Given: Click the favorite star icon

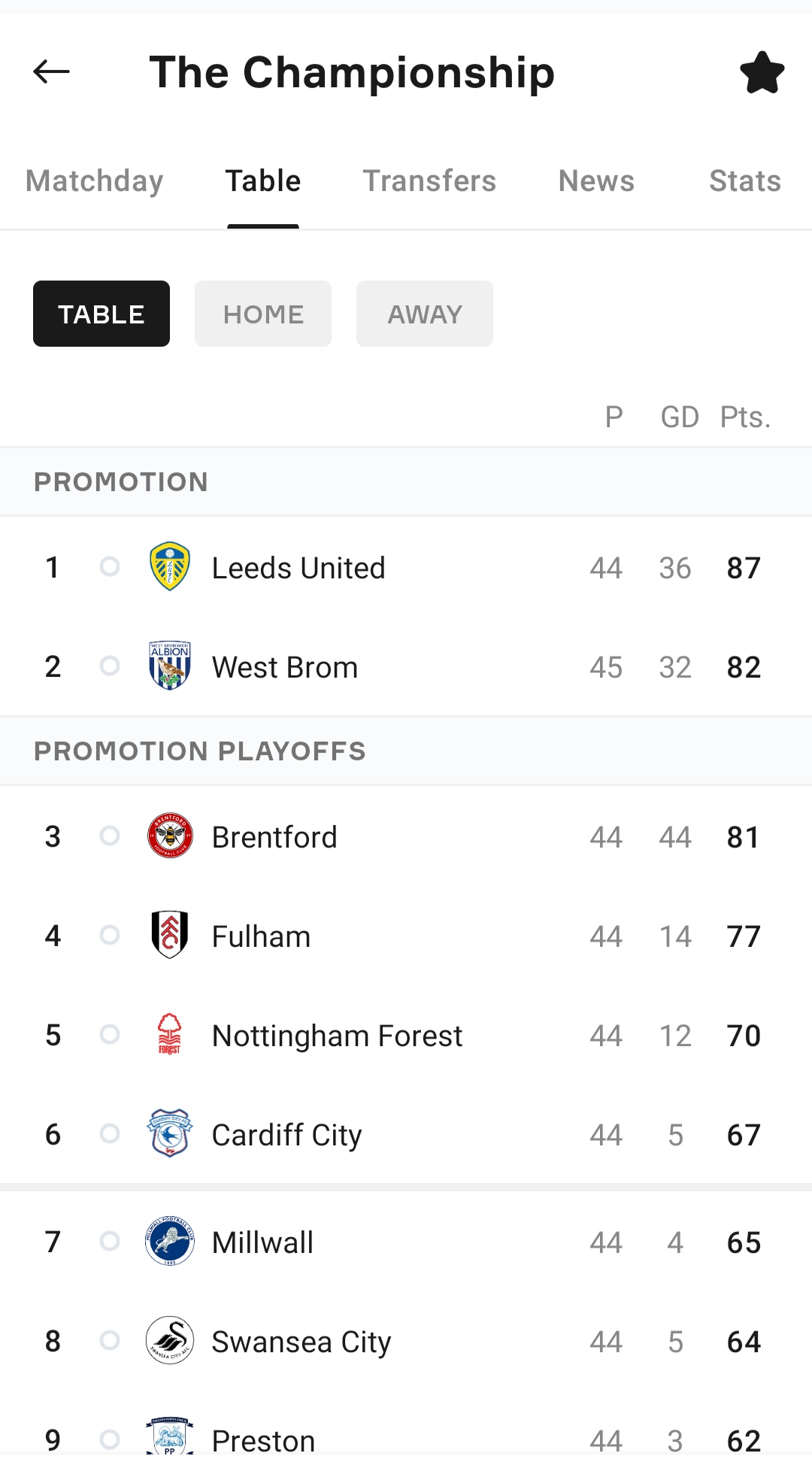Looking at the screenshot, I should 762,72.
